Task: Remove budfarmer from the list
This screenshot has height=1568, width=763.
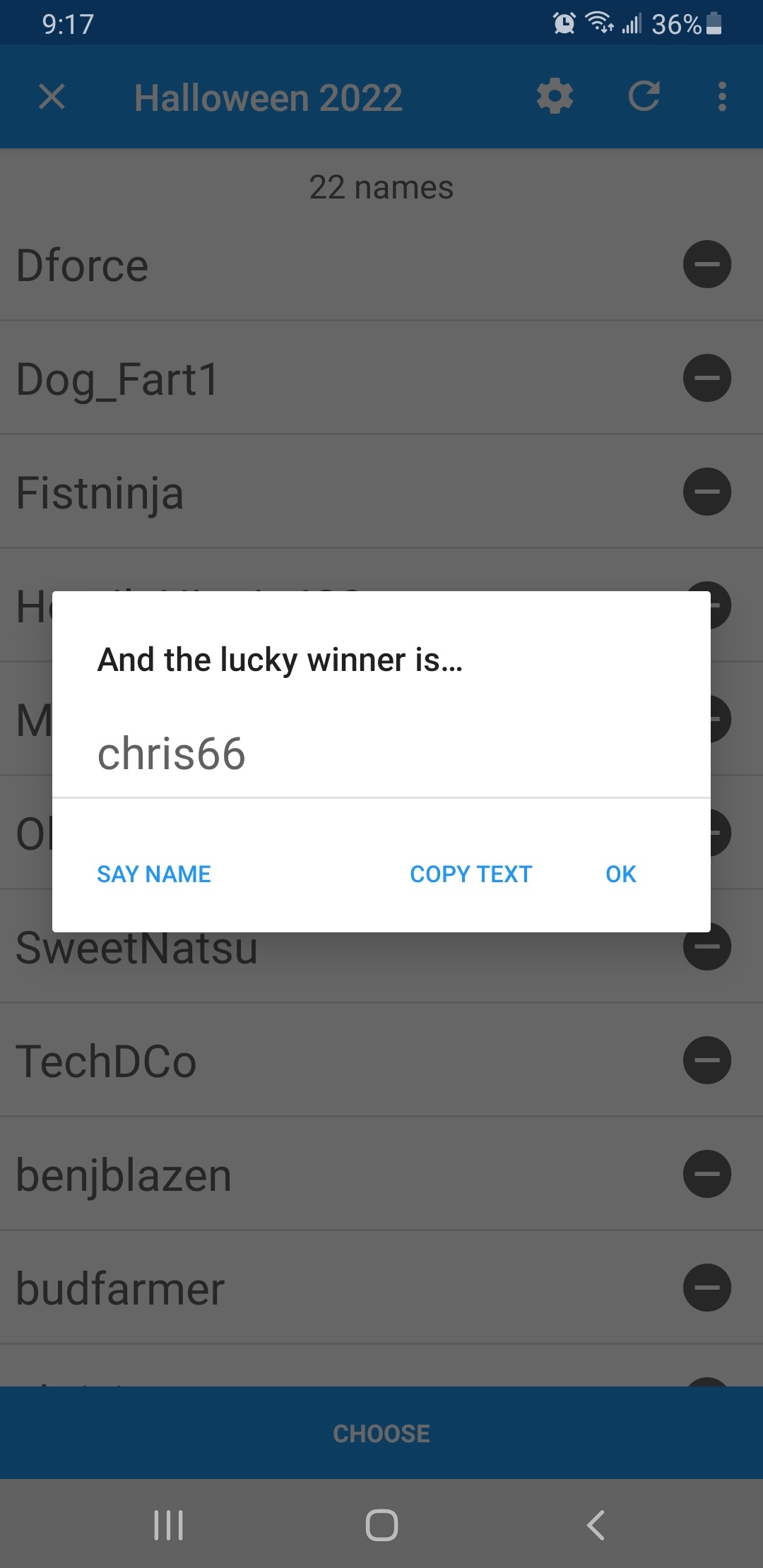Action: click(707, 1288)
